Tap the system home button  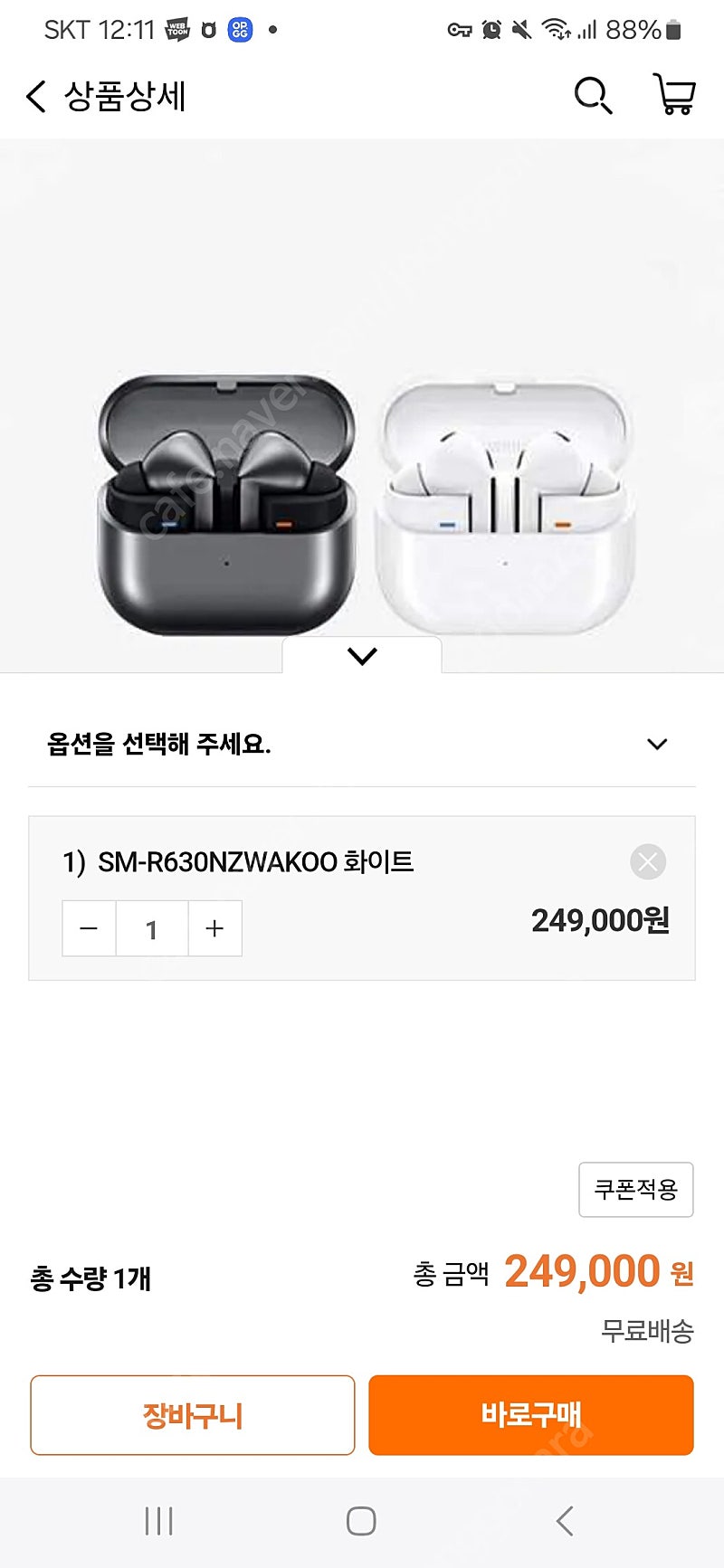tap(361, 1521)
